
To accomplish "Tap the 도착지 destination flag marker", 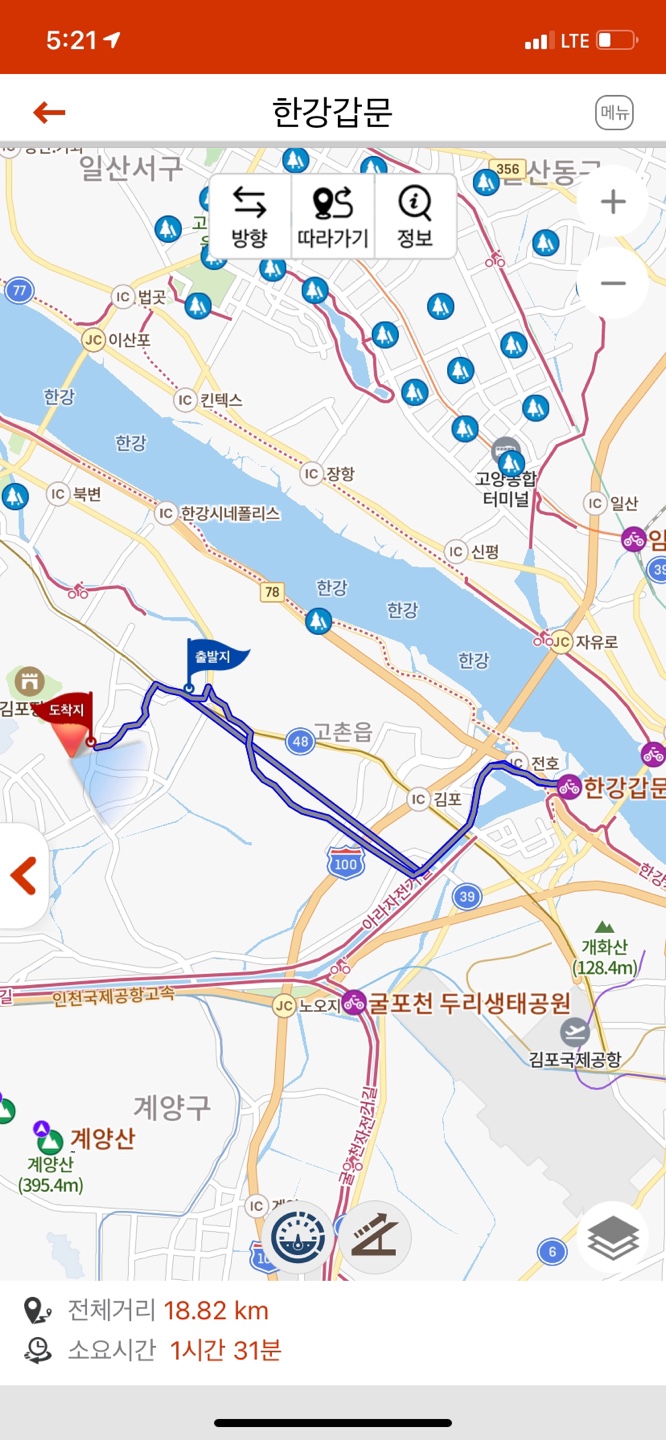I will pyautogui.click(x=69, y=716).
